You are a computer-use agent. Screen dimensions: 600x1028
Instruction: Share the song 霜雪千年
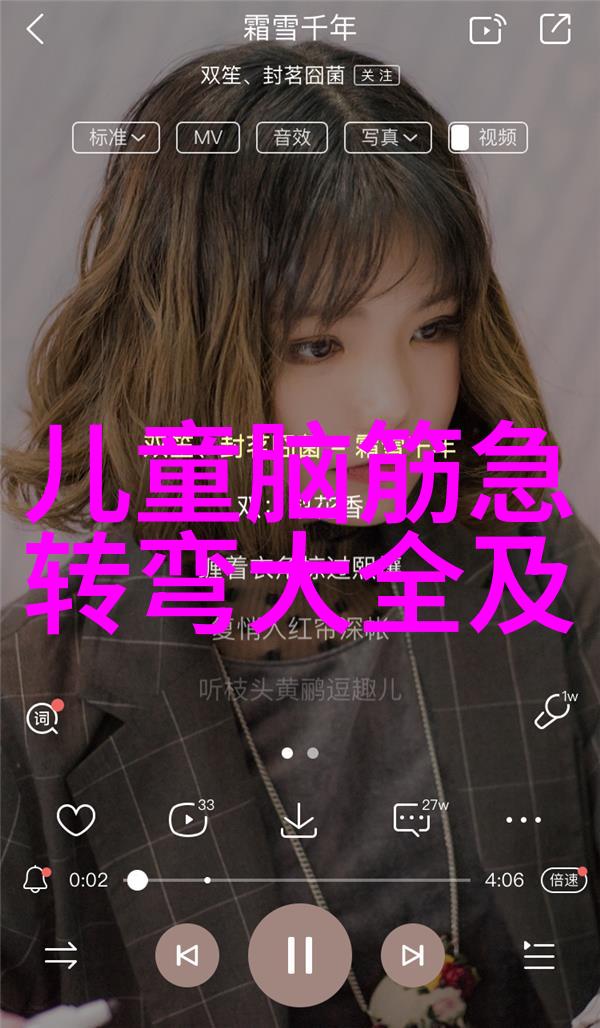tap(555, 30)
